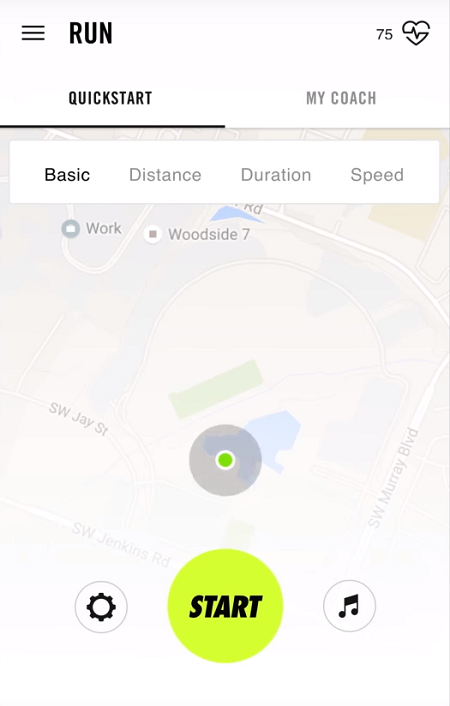Open the music note options
Image resolution: width=450 pixels, height=706 pixels.
point(349,606)
